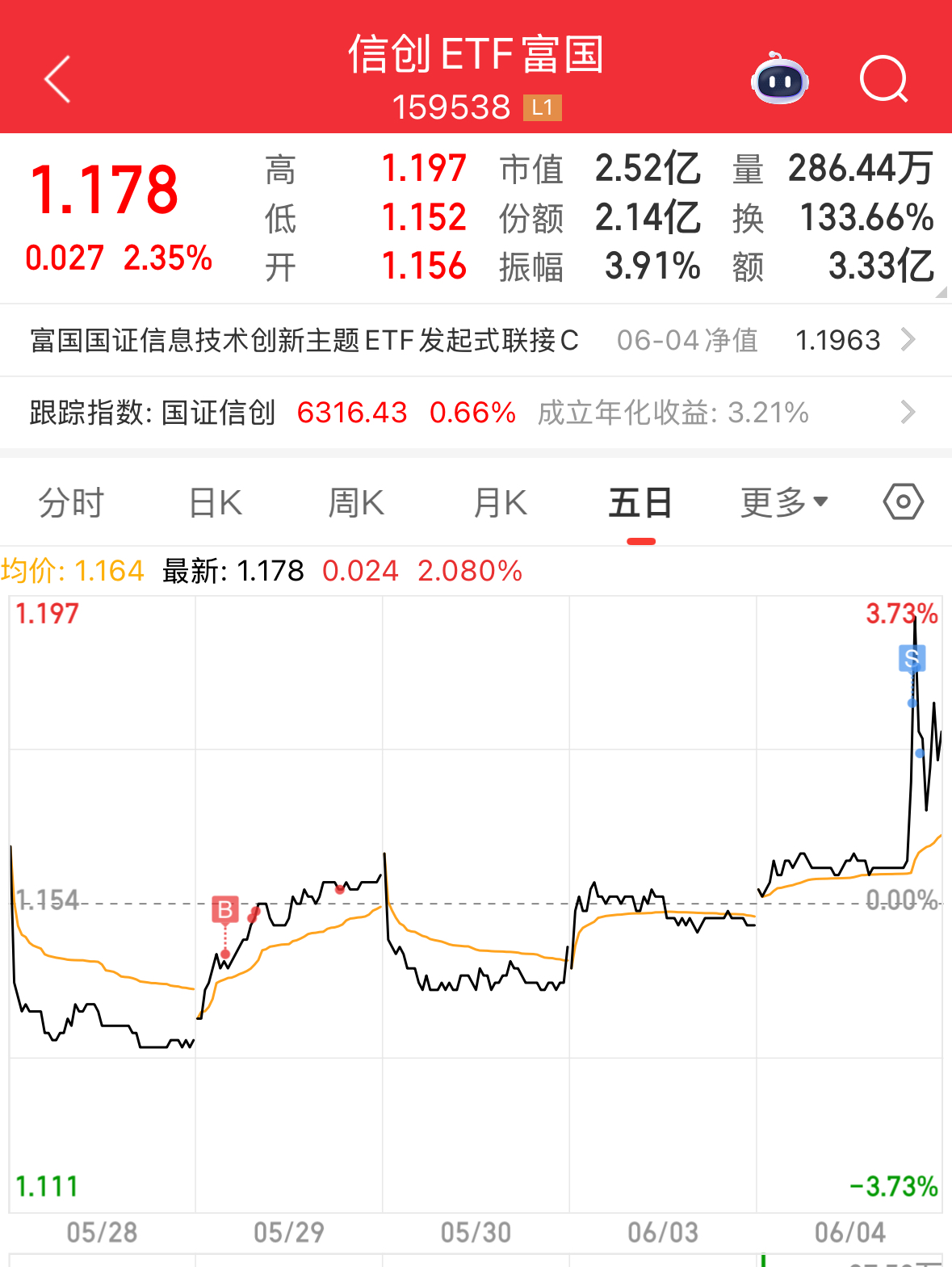
Task: Show the 月K chart tab
Action: (500, 503)
